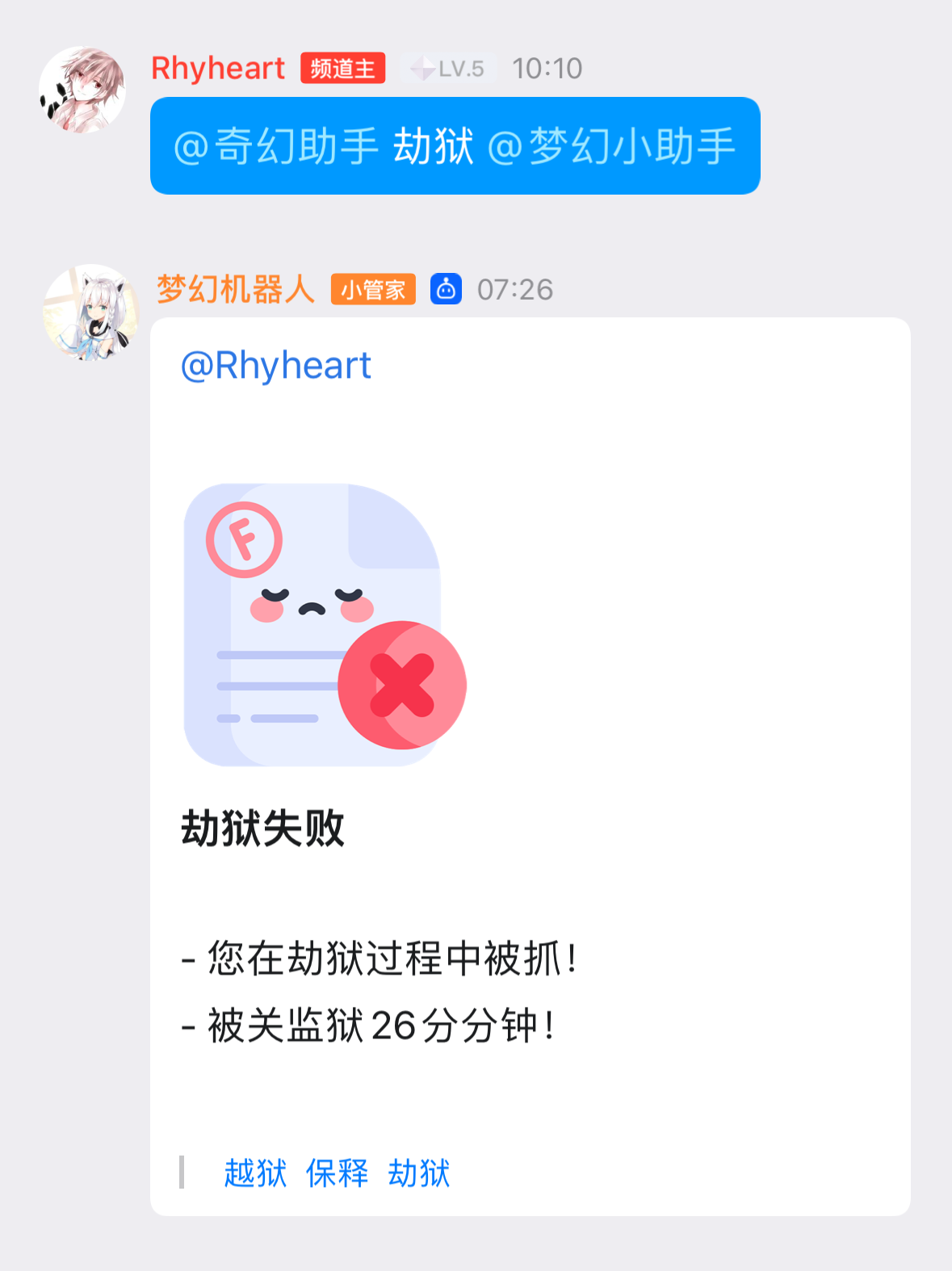Select the blue message bubble from Rhyheart
Image resolution: width=952 pixels, height=1271 pixels.
pos(455,147)
